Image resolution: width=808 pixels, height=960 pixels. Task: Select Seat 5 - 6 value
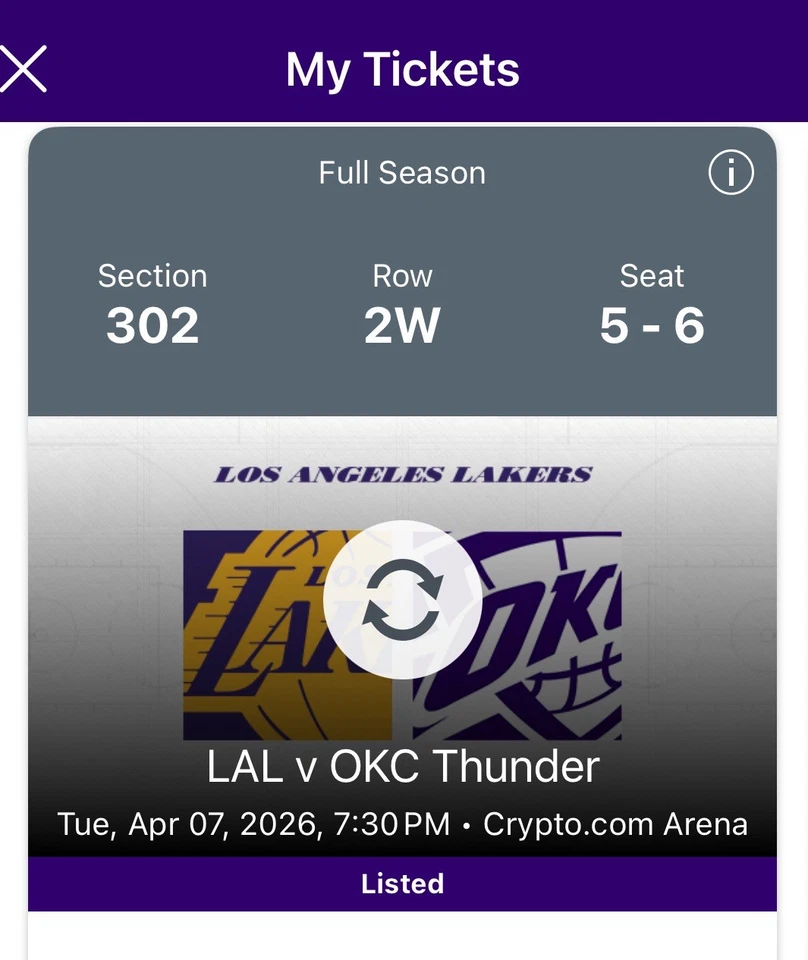(x=652, y=323)
